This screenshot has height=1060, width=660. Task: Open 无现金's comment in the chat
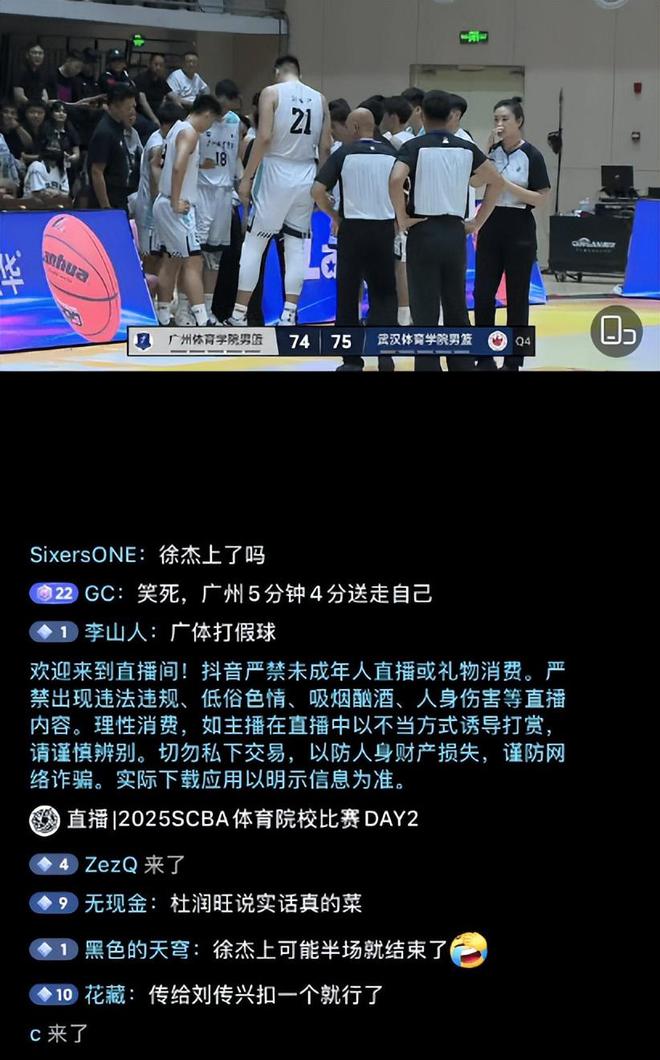coord(222,903)
